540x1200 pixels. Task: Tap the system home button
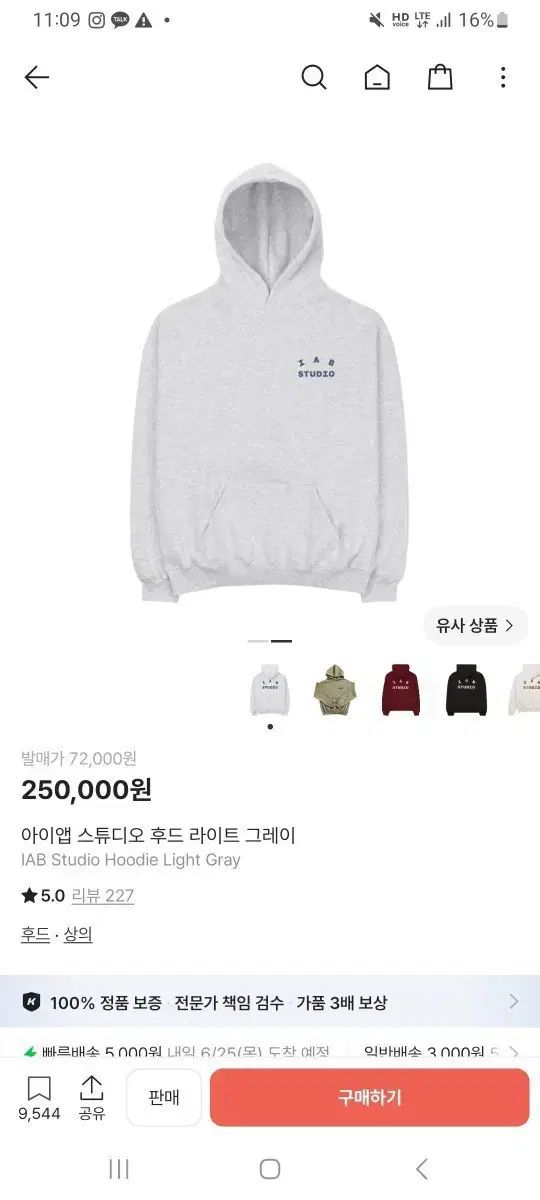pos(270,1168)
